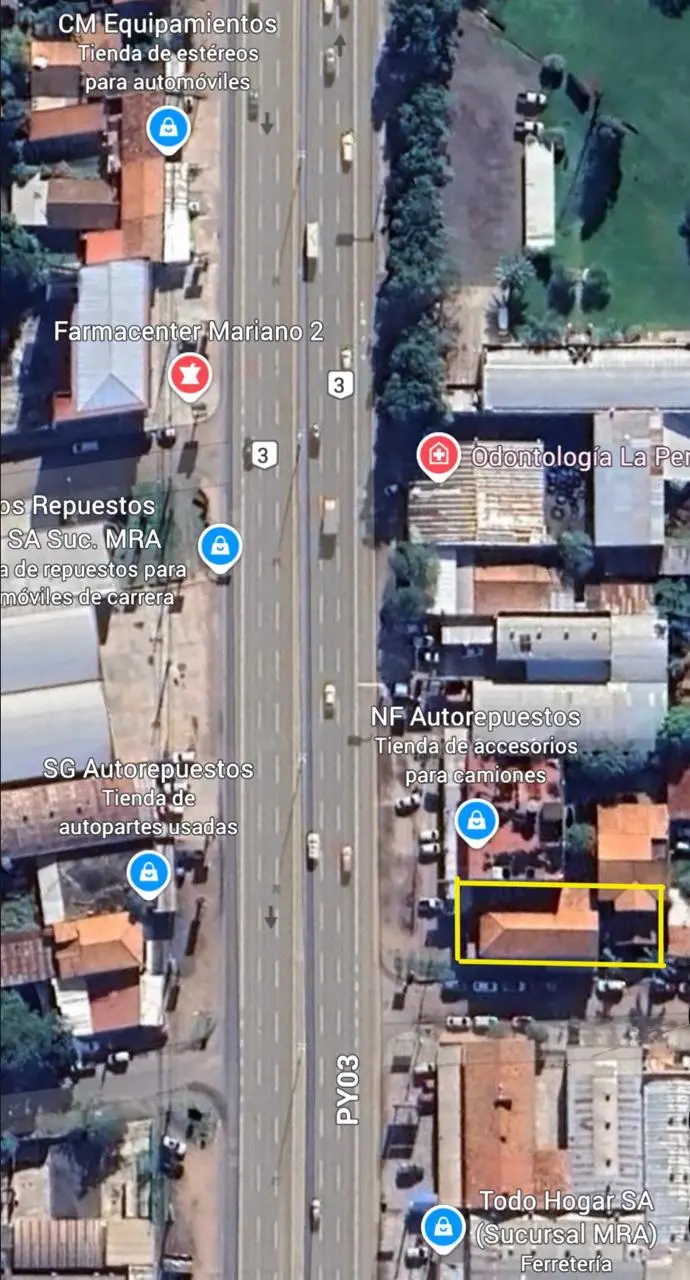Open the Todo Hogar SA hardware store pin
Viewport: 690px width, 1280px height.
tap(443, 1228)
